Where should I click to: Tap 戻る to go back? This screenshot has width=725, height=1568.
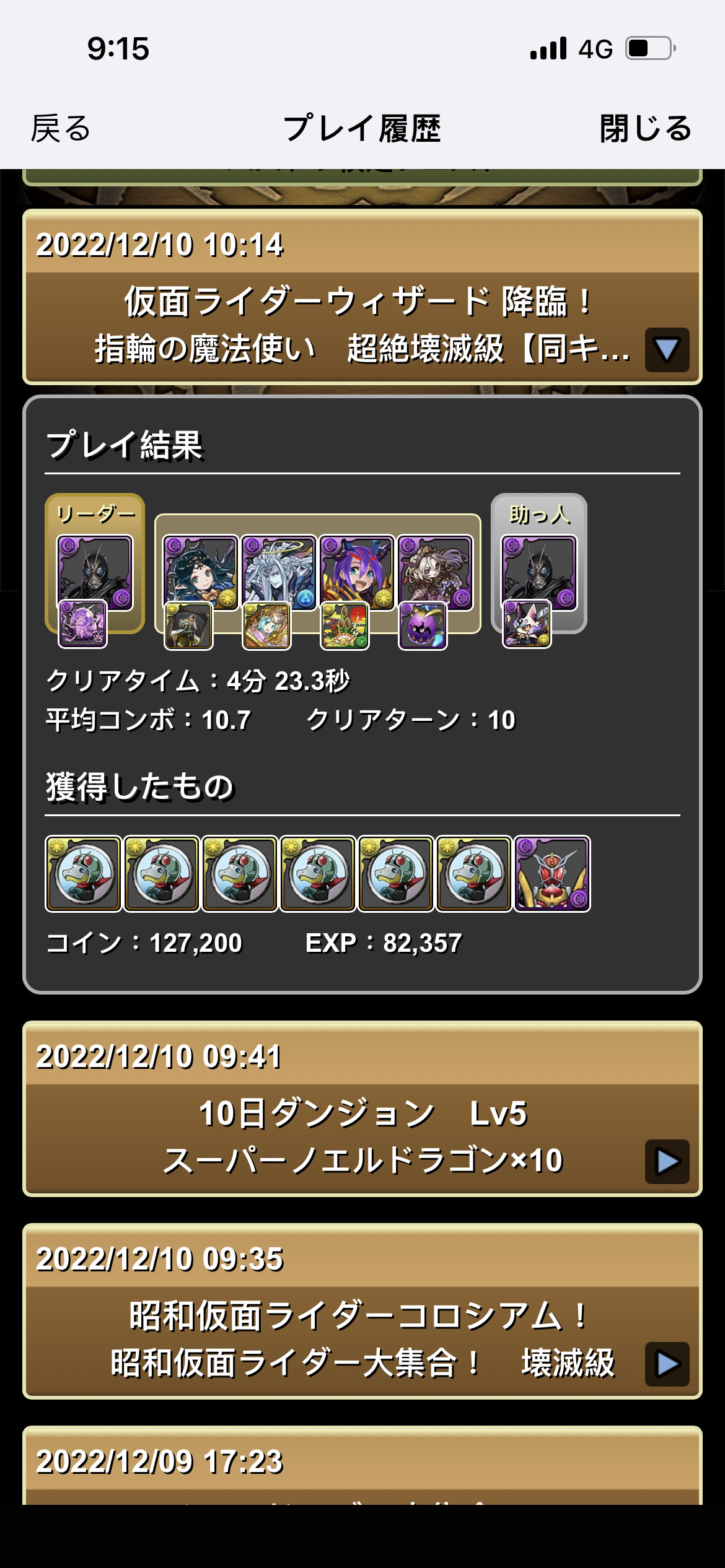[61, 128]
